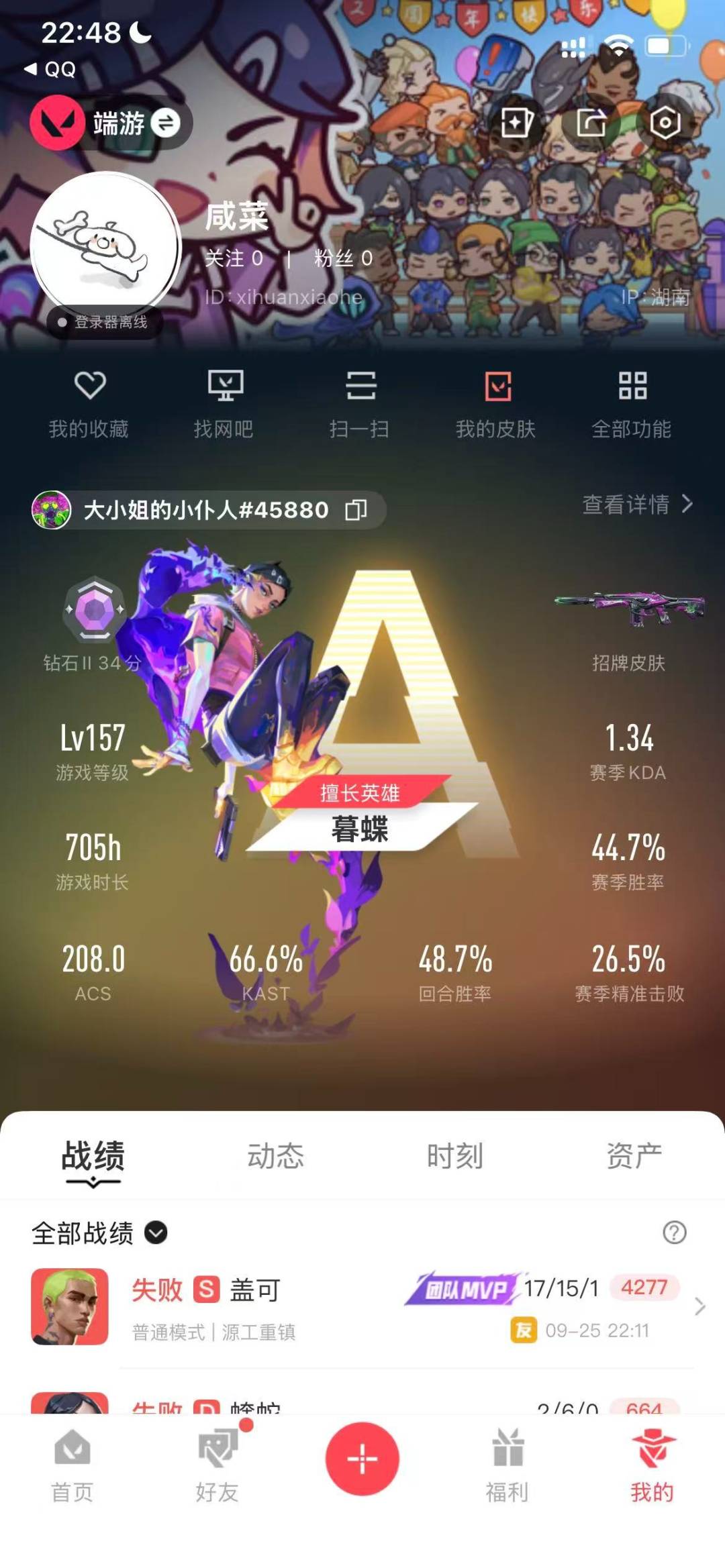
Task: Expand the 全部战绩 filter dropdown
Action: pos(156,1233)
